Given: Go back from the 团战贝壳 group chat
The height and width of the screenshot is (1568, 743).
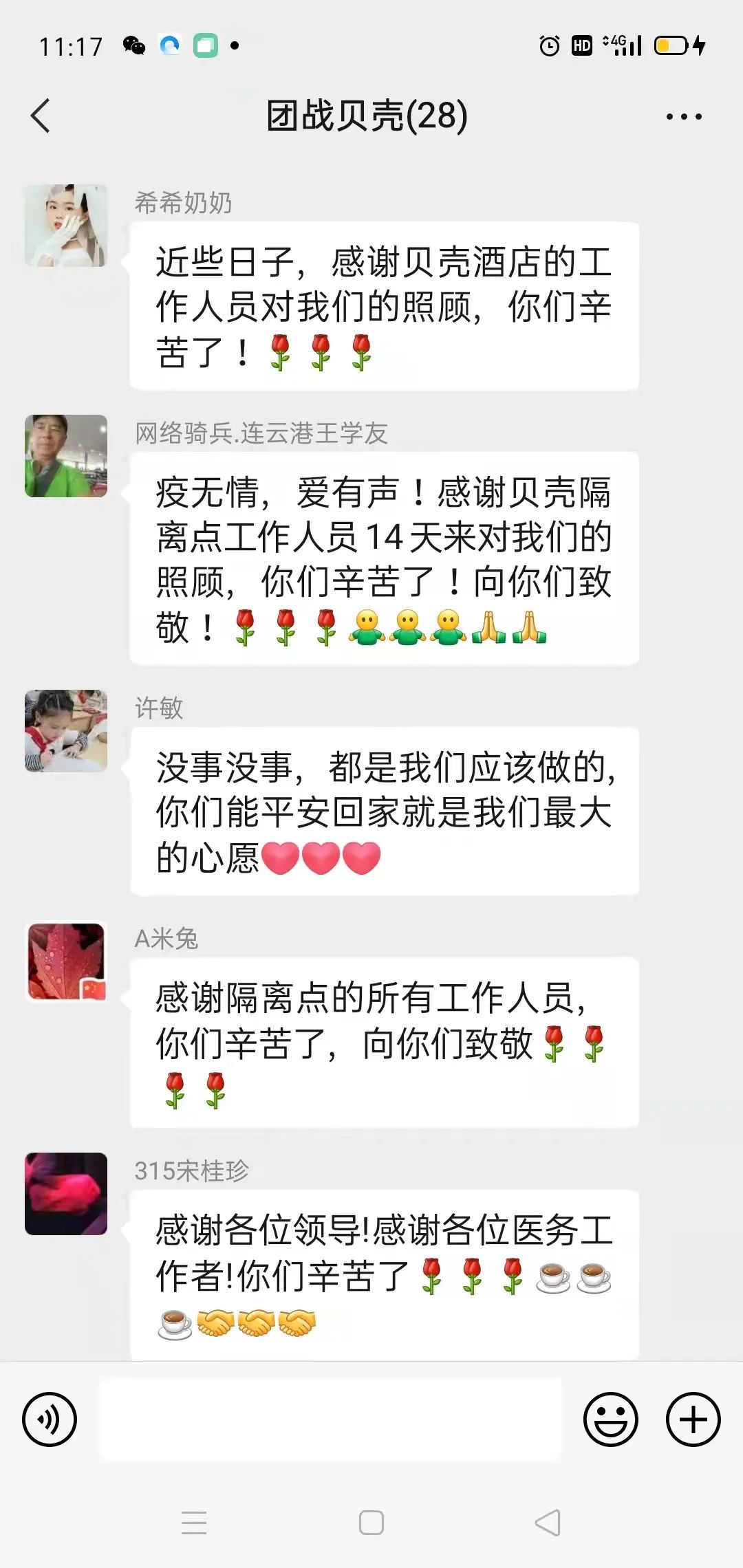Looking at the screenshot, I should point(41,116).
